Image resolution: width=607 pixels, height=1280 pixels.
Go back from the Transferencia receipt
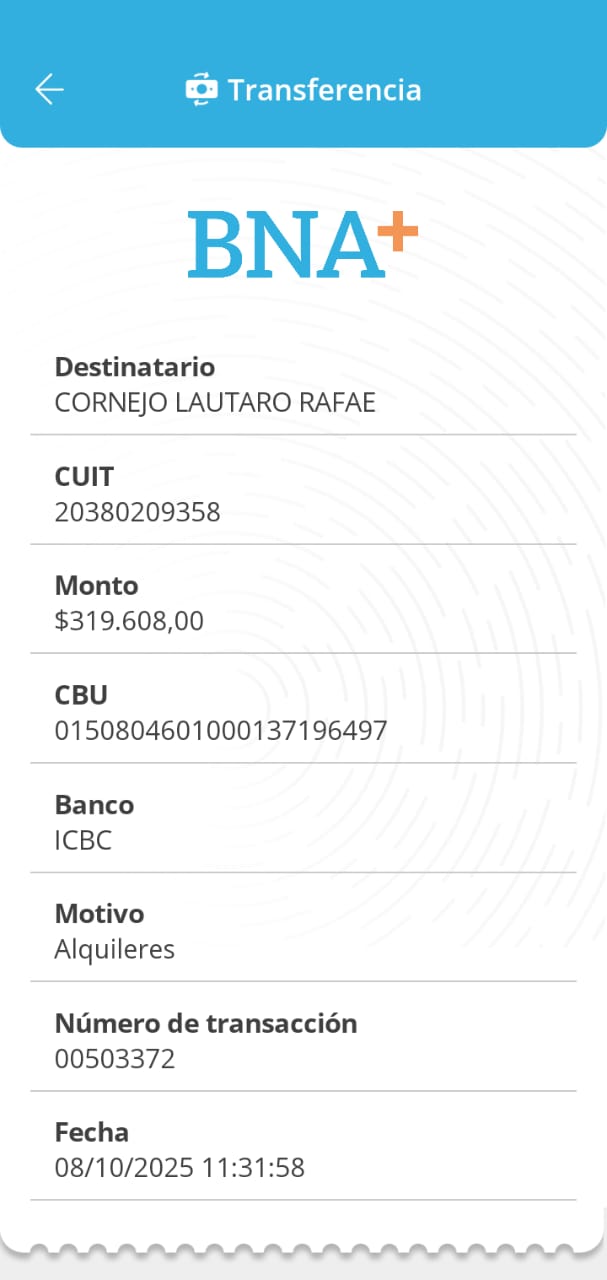click(x=49, y=90)
